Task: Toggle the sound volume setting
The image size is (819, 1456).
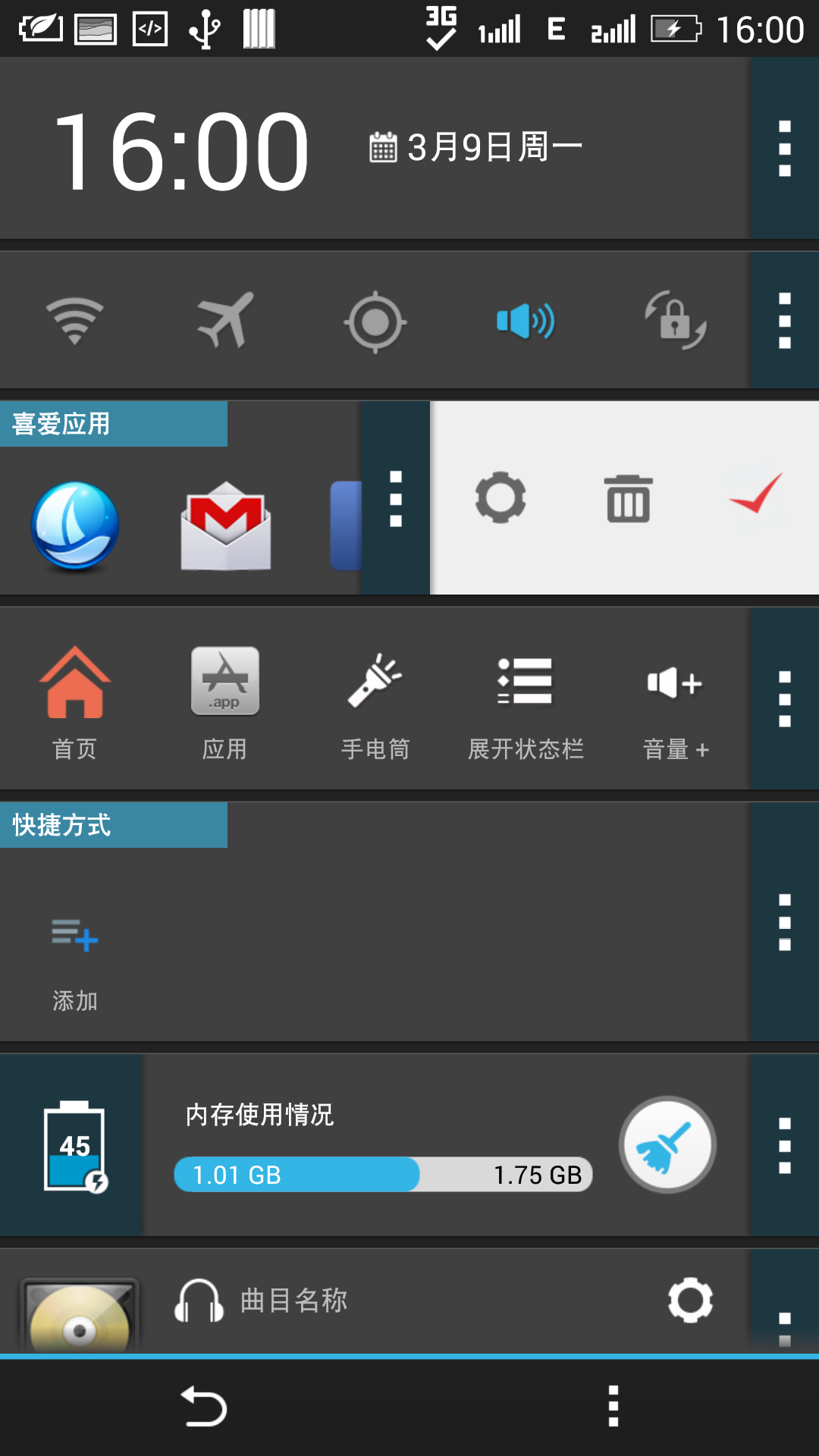Action: (x=525, y=322)
